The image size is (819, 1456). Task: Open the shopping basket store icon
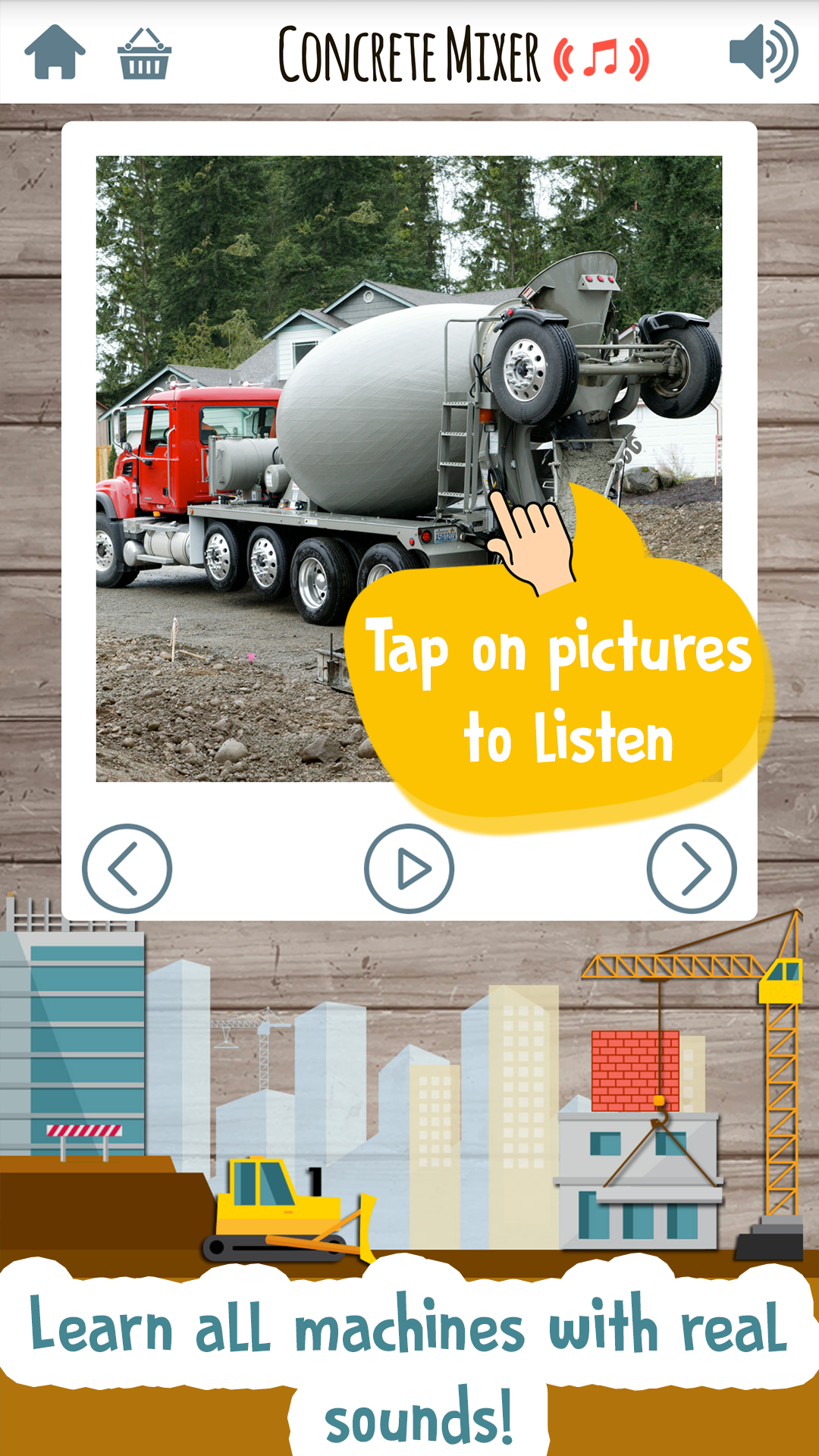(x=144, y=53)
